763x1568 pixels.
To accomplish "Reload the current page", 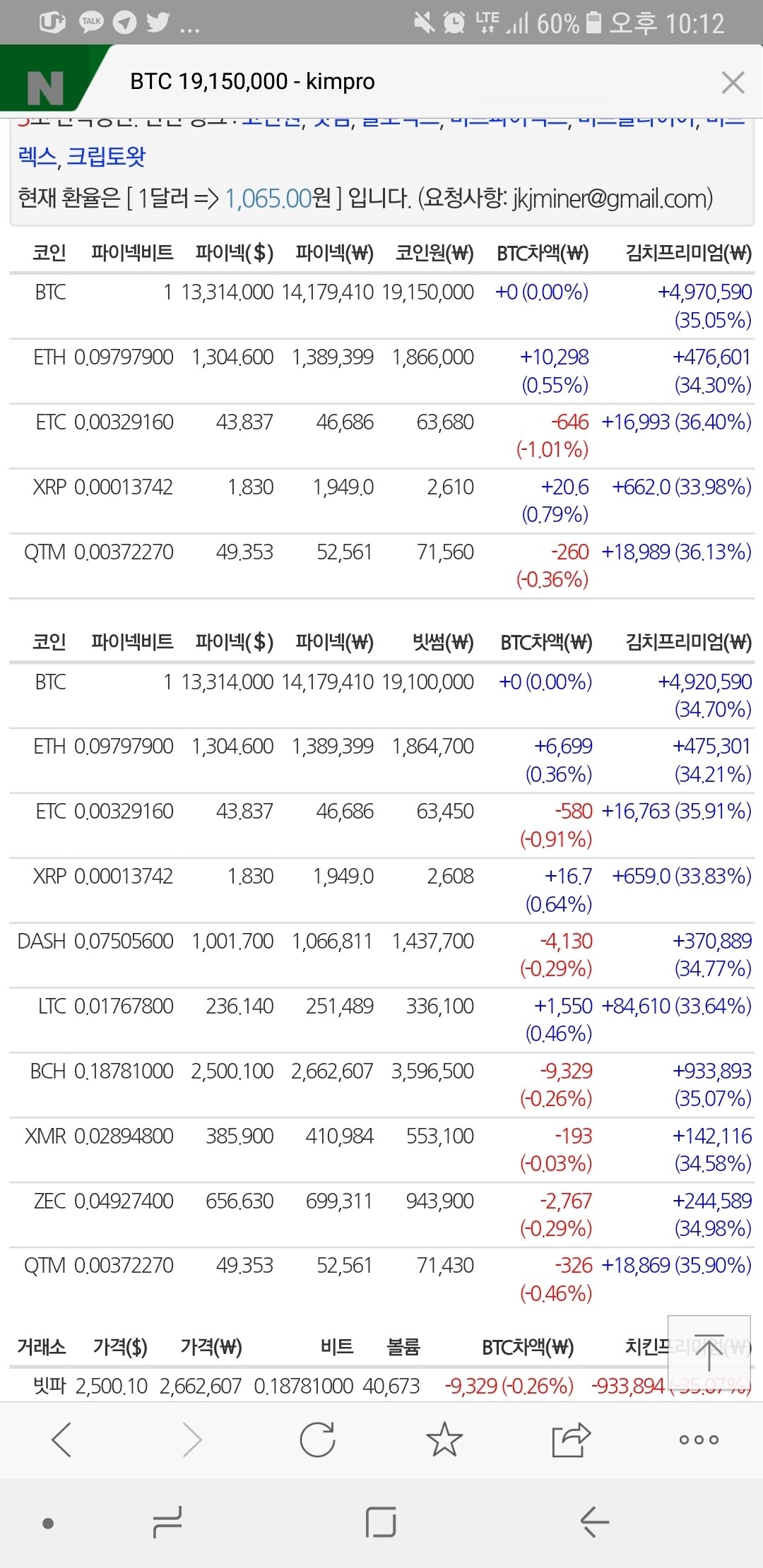I will (317, 1439).
